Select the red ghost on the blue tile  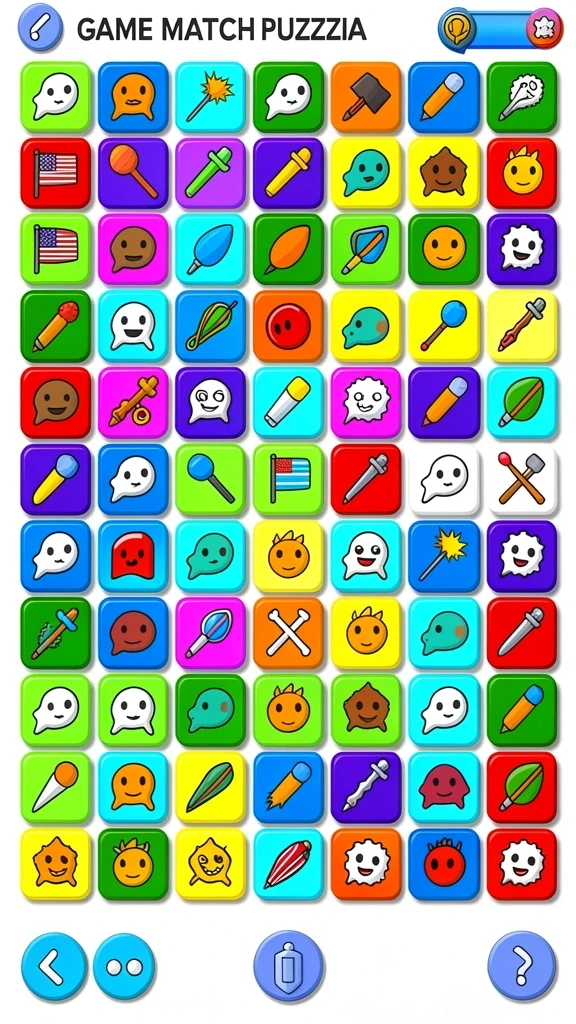point(133,556)
